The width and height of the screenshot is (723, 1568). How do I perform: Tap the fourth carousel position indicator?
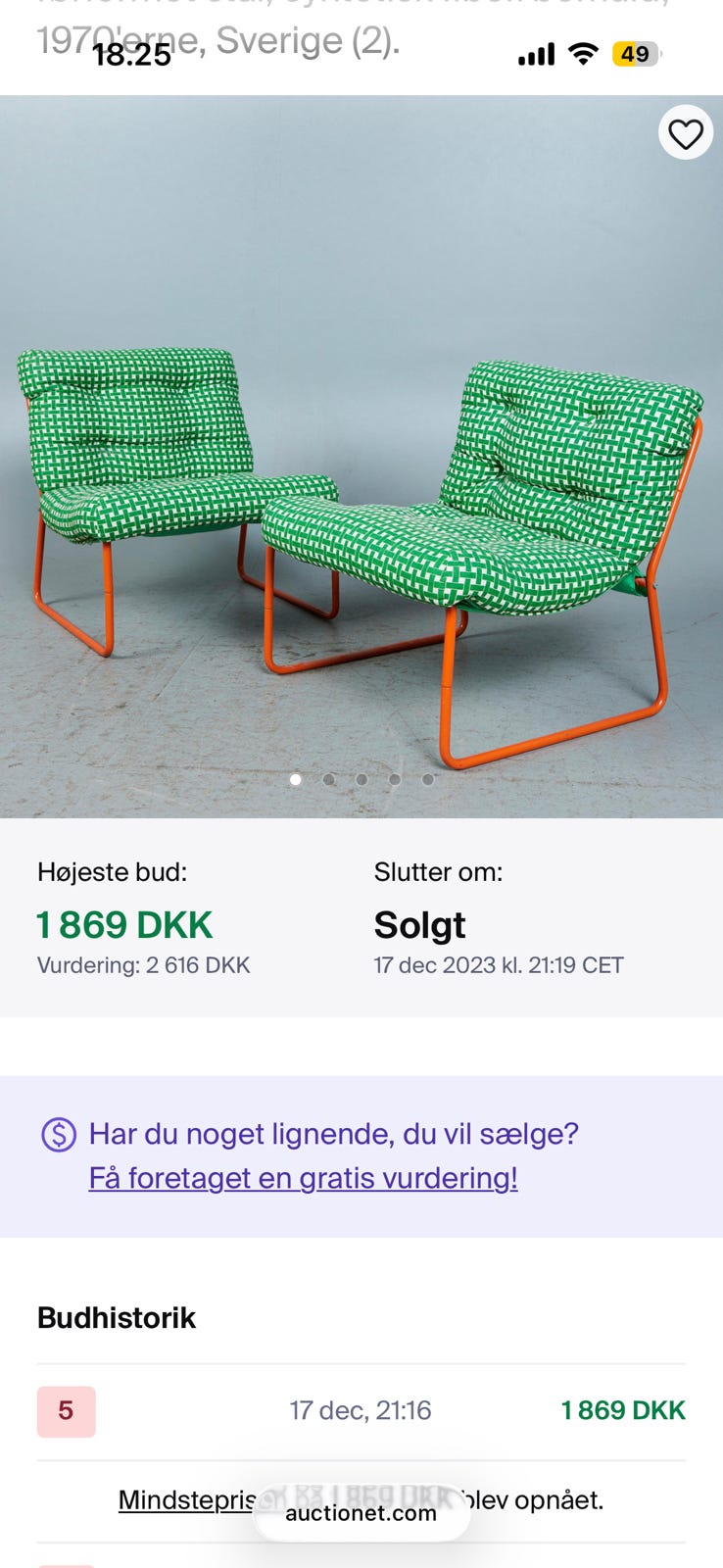coord(395,779)
